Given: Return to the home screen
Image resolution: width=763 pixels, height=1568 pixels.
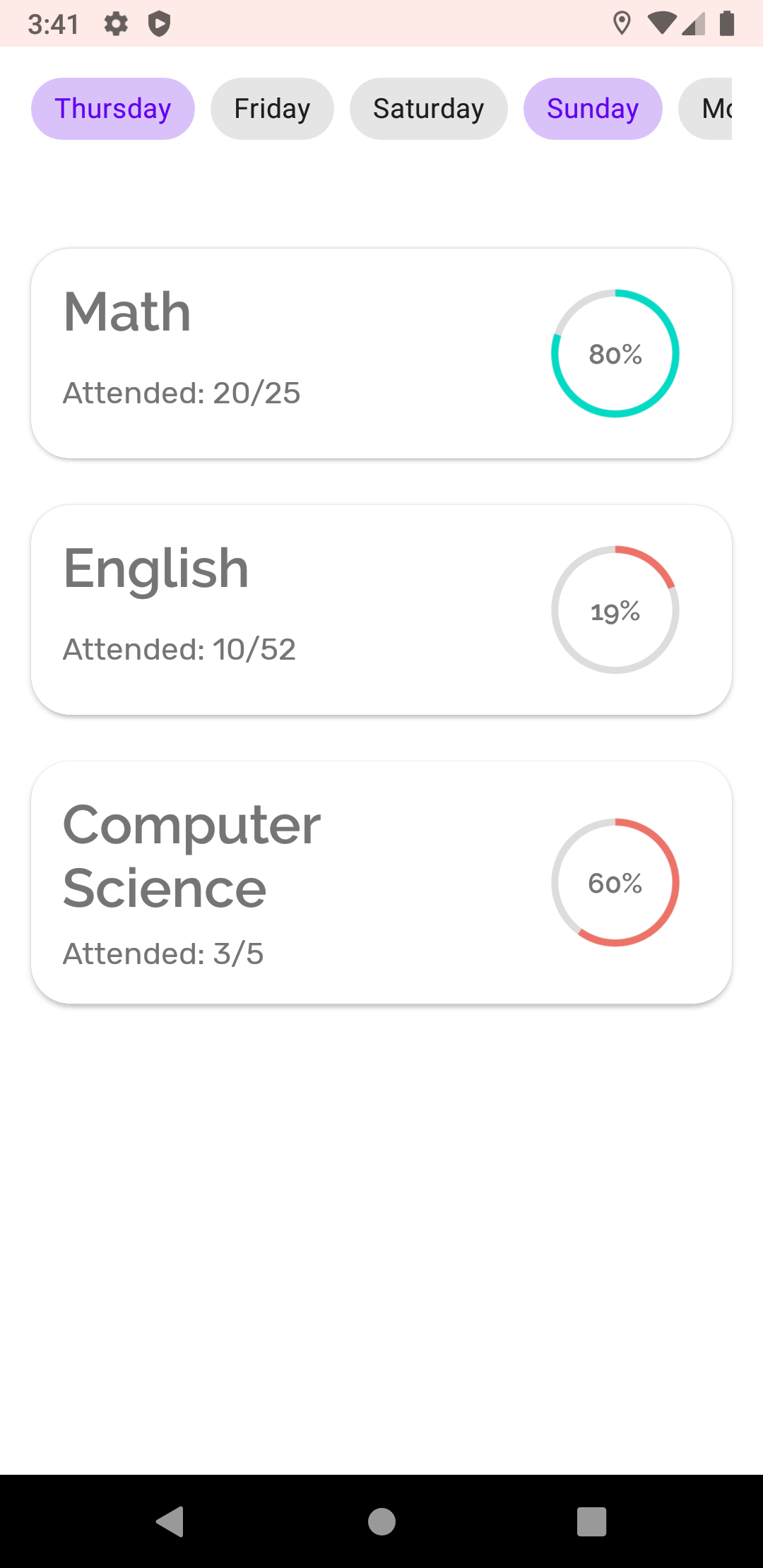Looking at the screenshot, I should (381, 1521).
